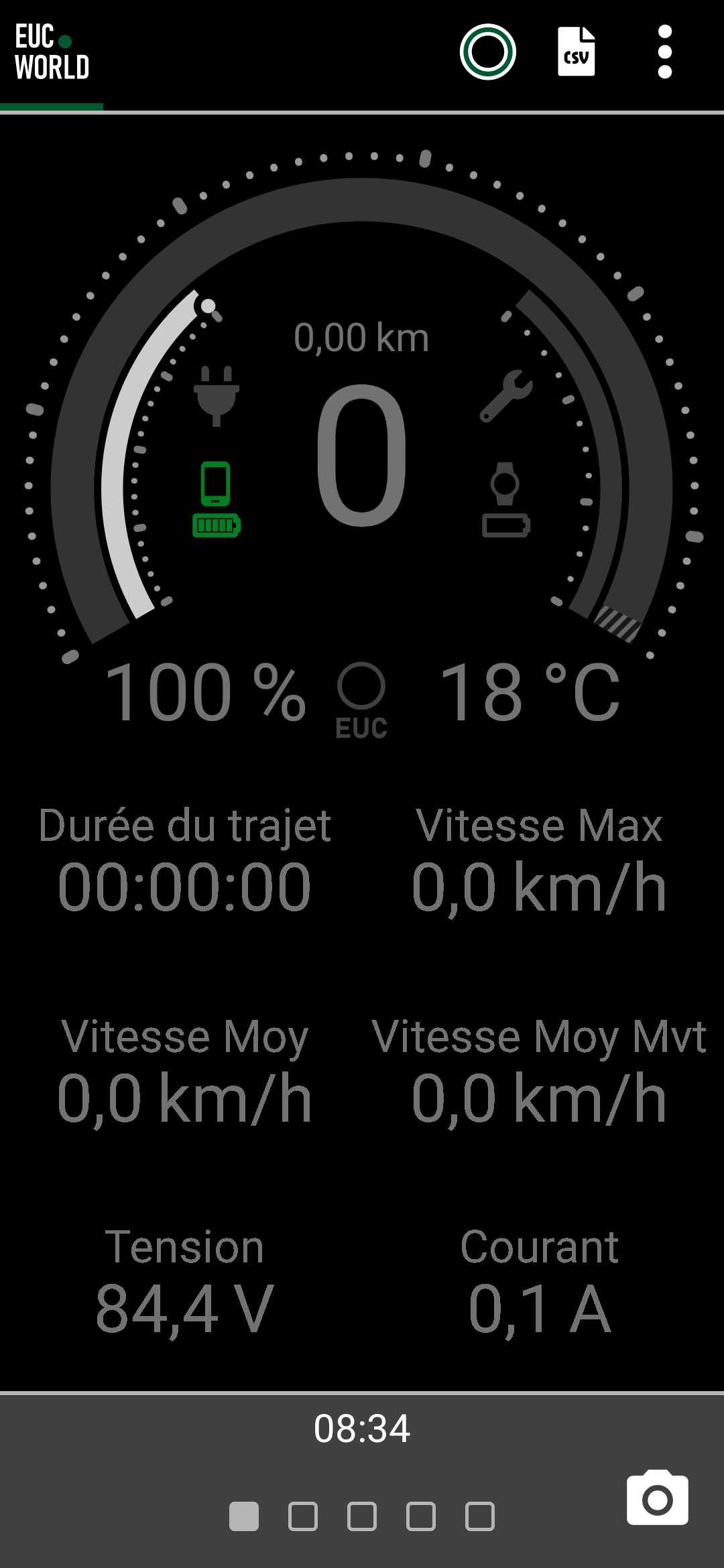Take a screenshot using the camera icon
Screen dimensions: 724x1568
click(x=657, y=1498)
